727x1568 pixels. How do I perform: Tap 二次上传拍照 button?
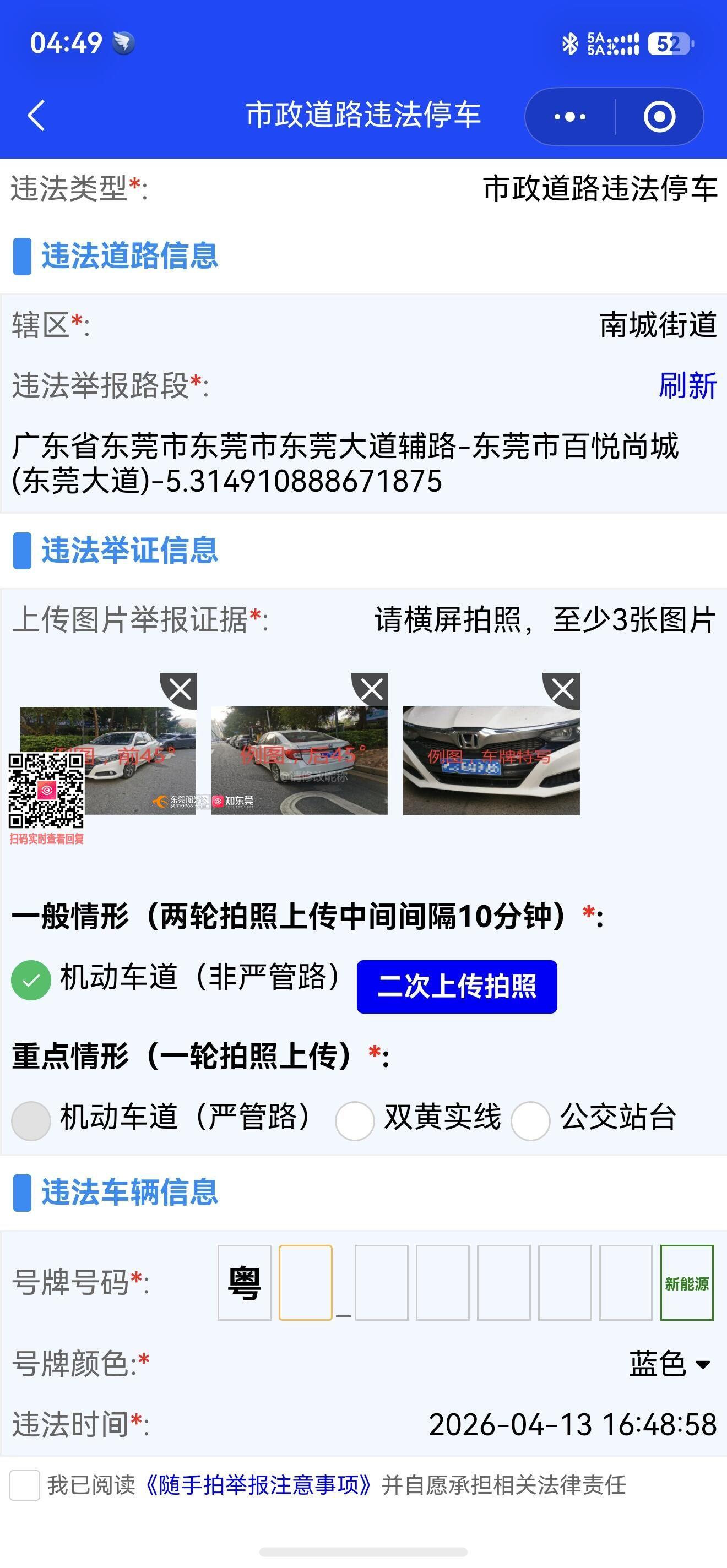(x=457, y=987)
